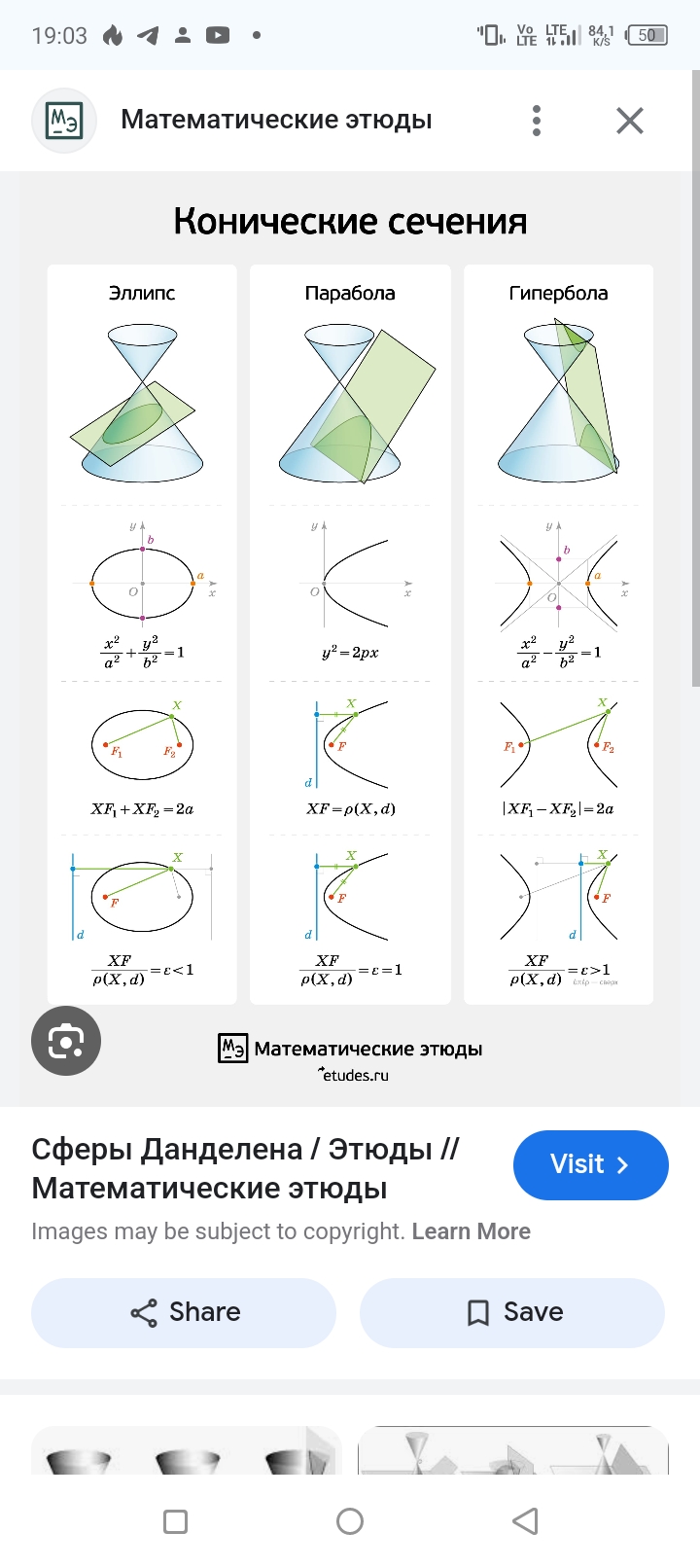Share this image
Viewport: 700px width, 1568px height.
point(184,1312)
